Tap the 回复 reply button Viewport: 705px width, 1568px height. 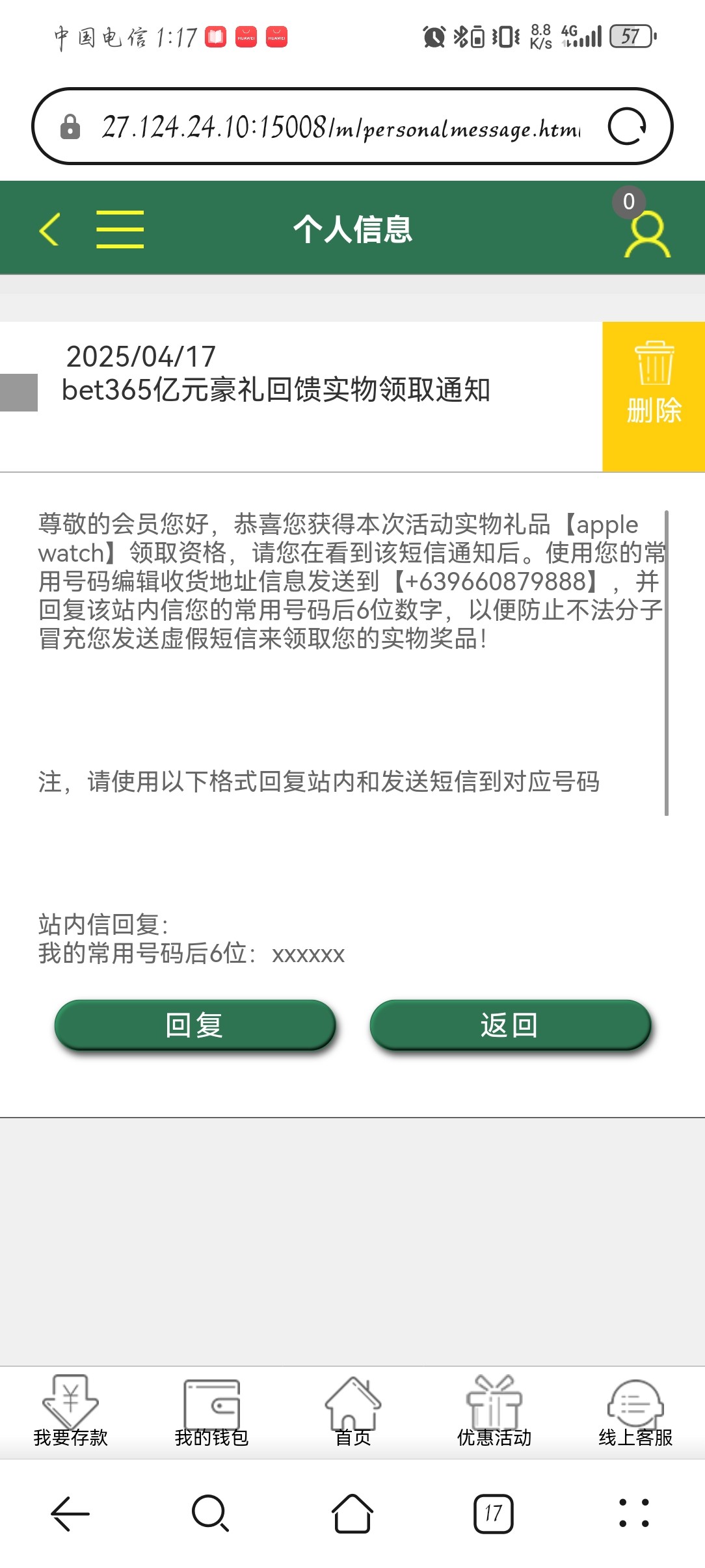[x=194, y=1025]
